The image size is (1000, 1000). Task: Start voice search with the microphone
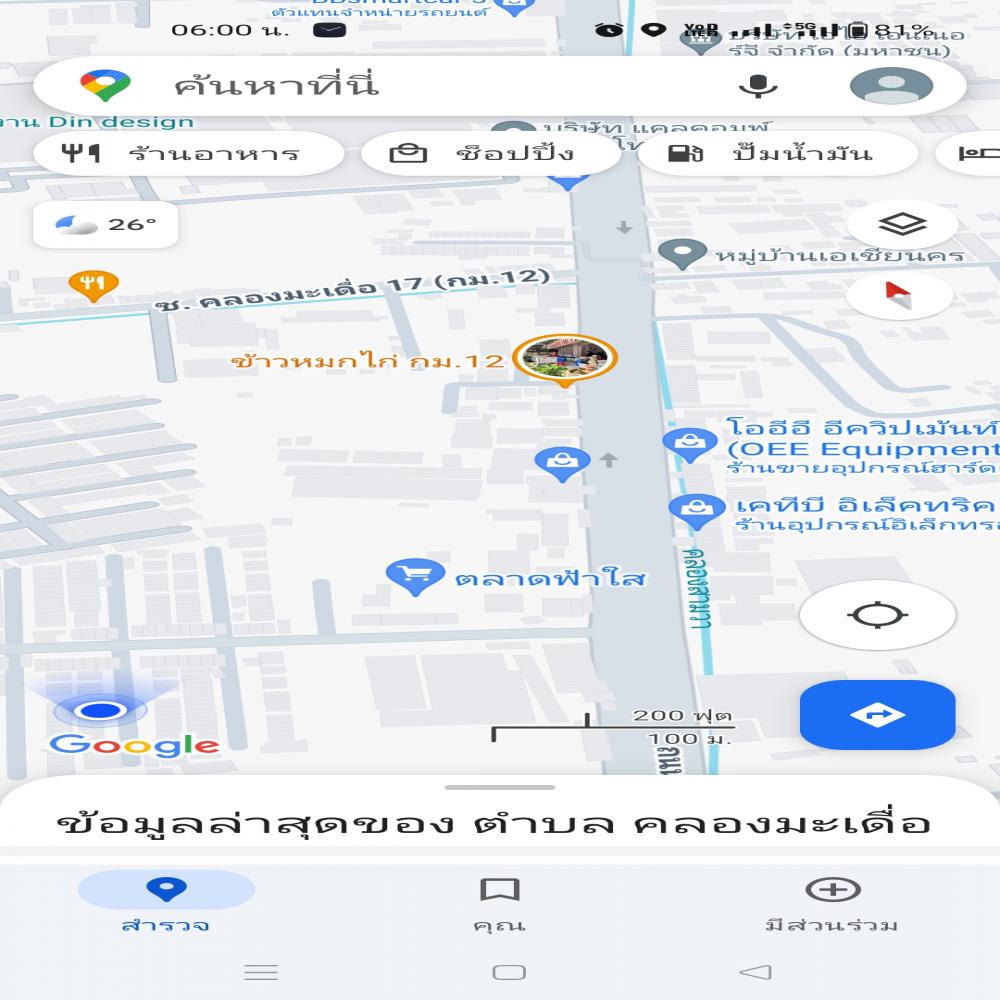click(x=758, y=86)
